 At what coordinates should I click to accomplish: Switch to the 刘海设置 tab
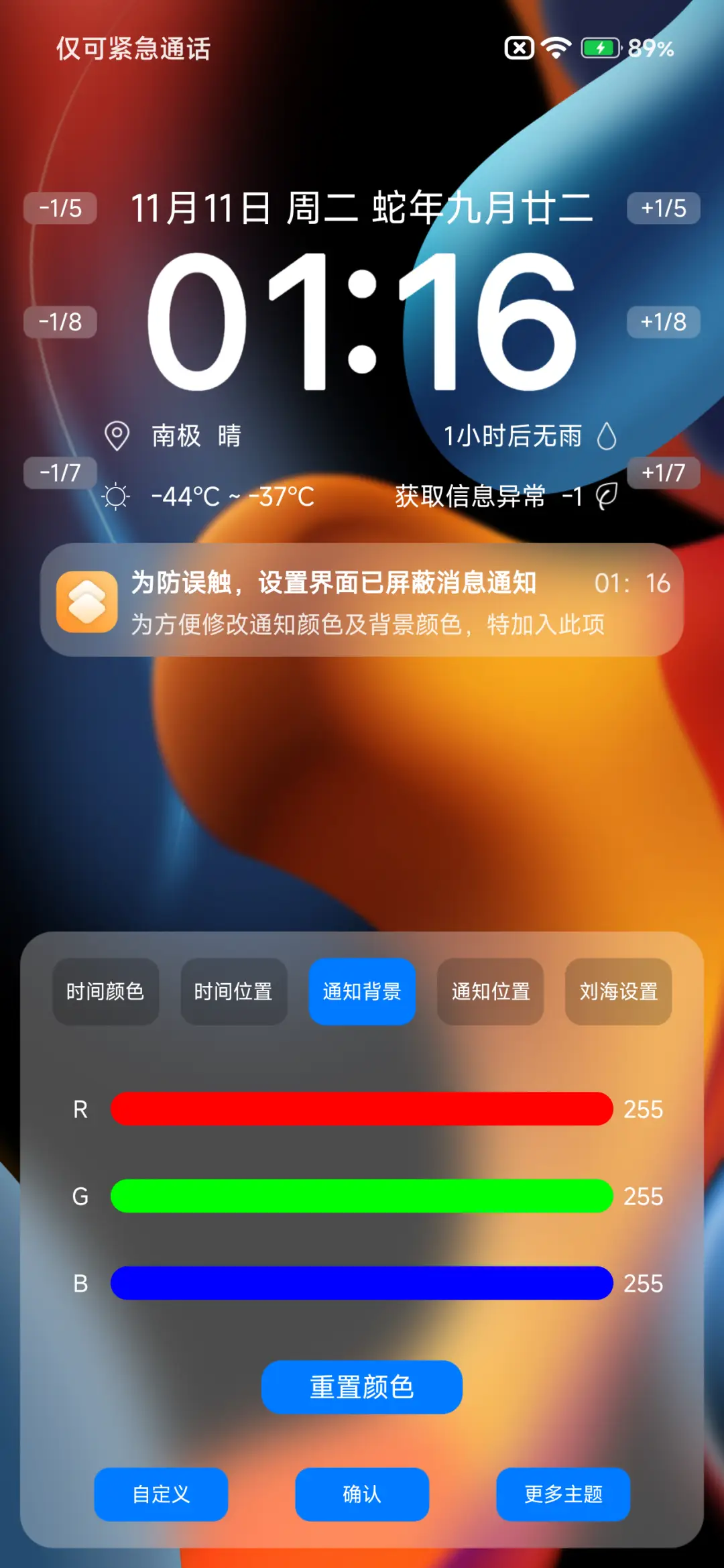pyautogui.click(x=617, y=992)
